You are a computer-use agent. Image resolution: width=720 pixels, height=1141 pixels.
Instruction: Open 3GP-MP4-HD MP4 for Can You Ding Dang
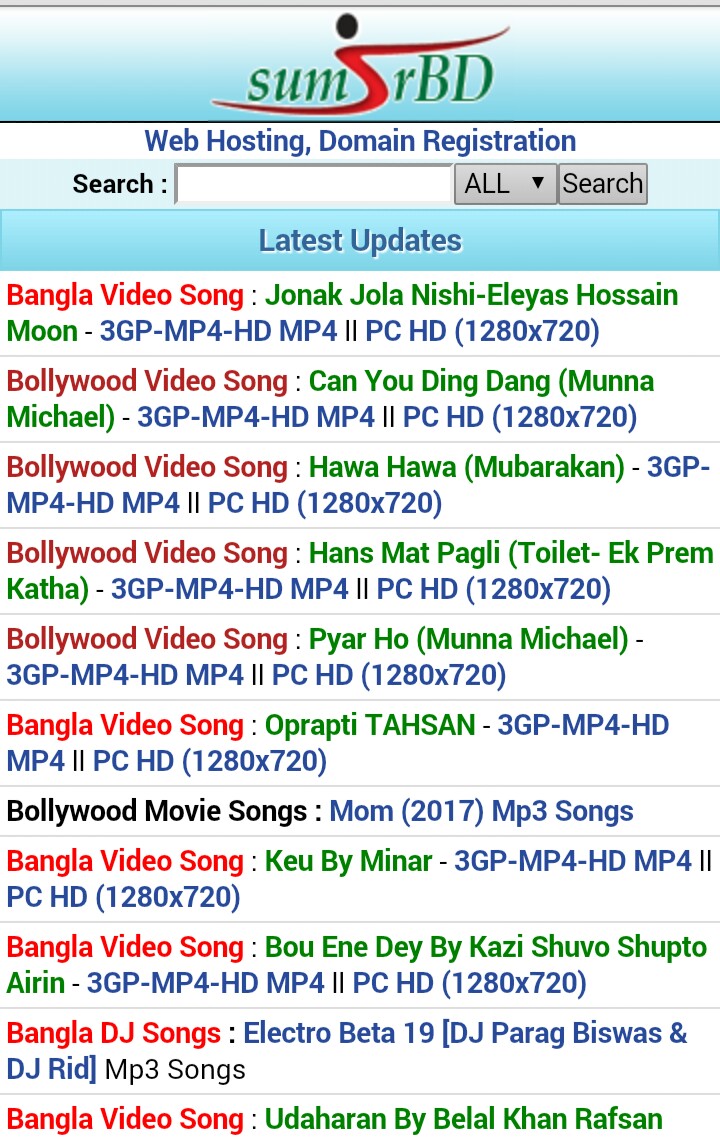point(256,418)
